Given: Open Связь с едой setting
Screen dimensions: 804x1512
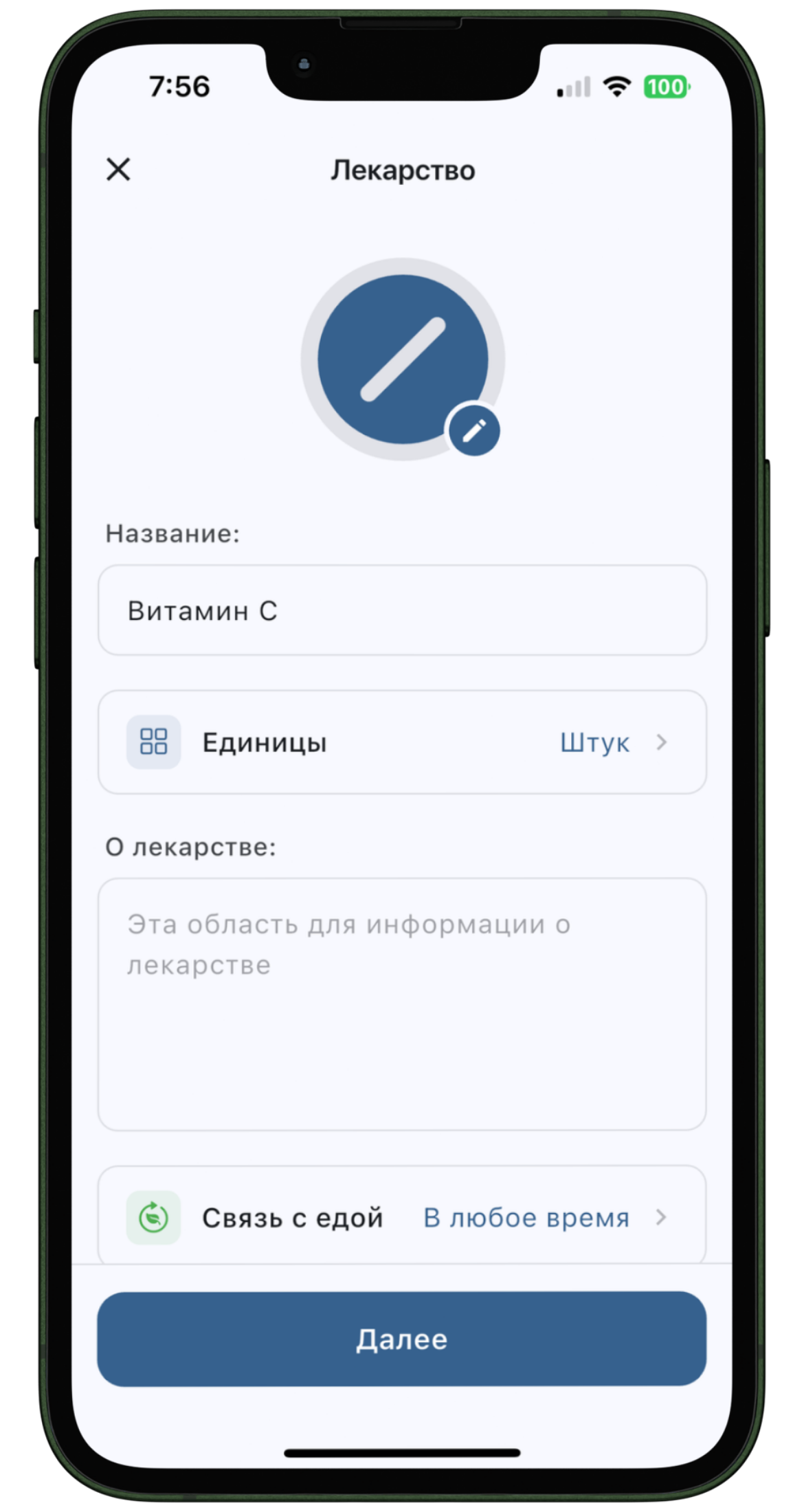Looking at the screenshot, I should click(402, 1218).
